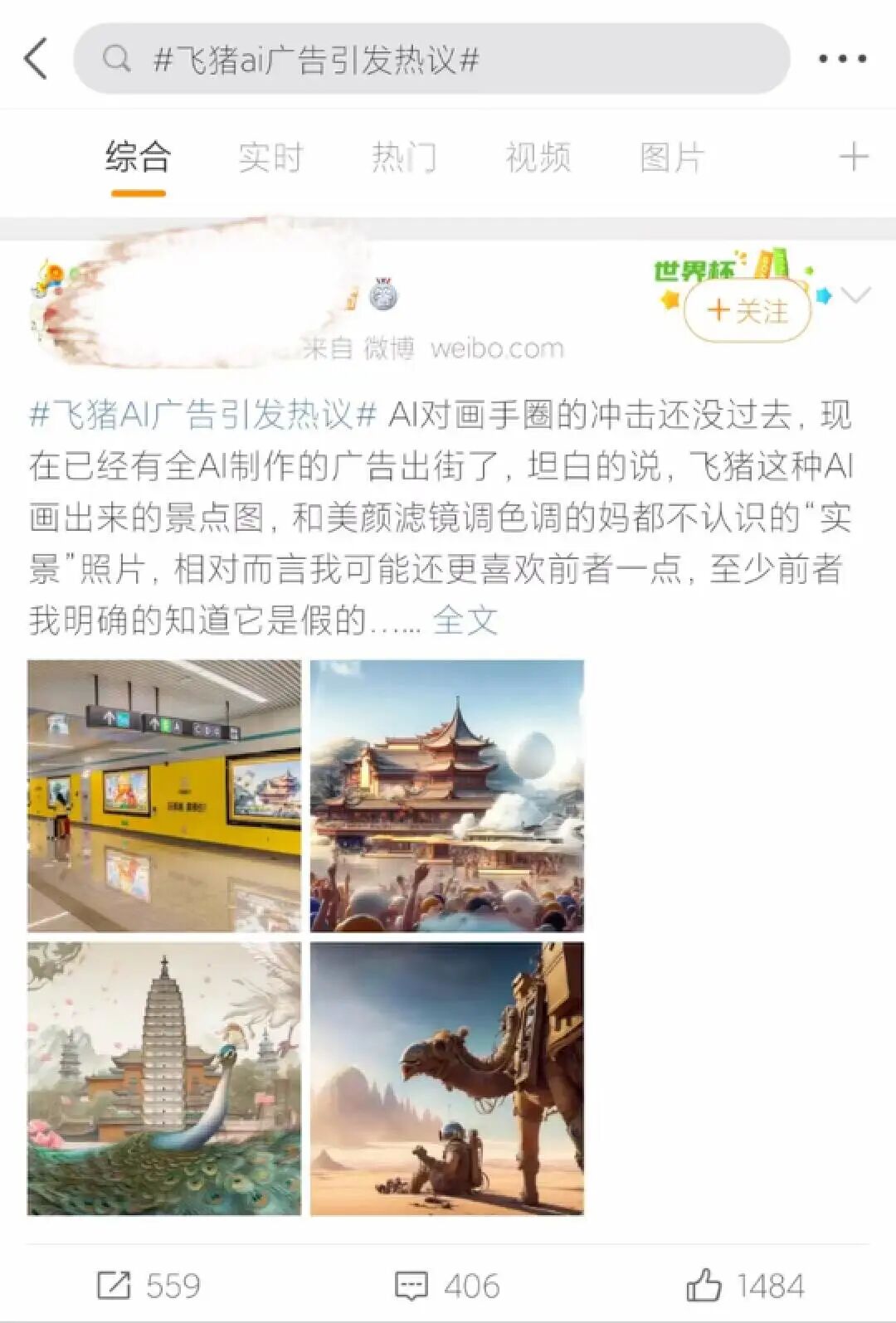Switch to the 图片 tab
The width and height of the screenshot is (896, 1323).
point(672,158)
